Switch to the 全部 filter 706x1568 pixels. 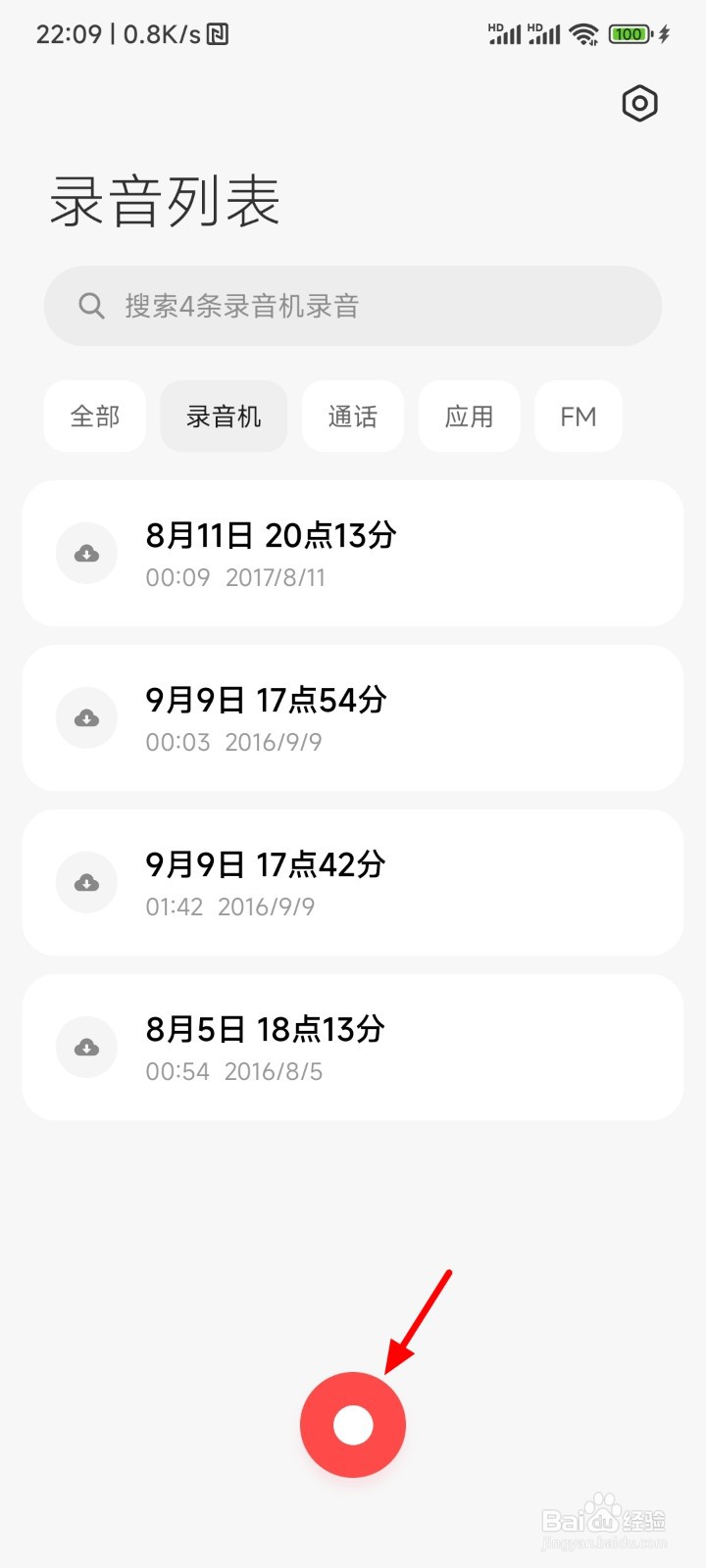(x=95, y=416)
